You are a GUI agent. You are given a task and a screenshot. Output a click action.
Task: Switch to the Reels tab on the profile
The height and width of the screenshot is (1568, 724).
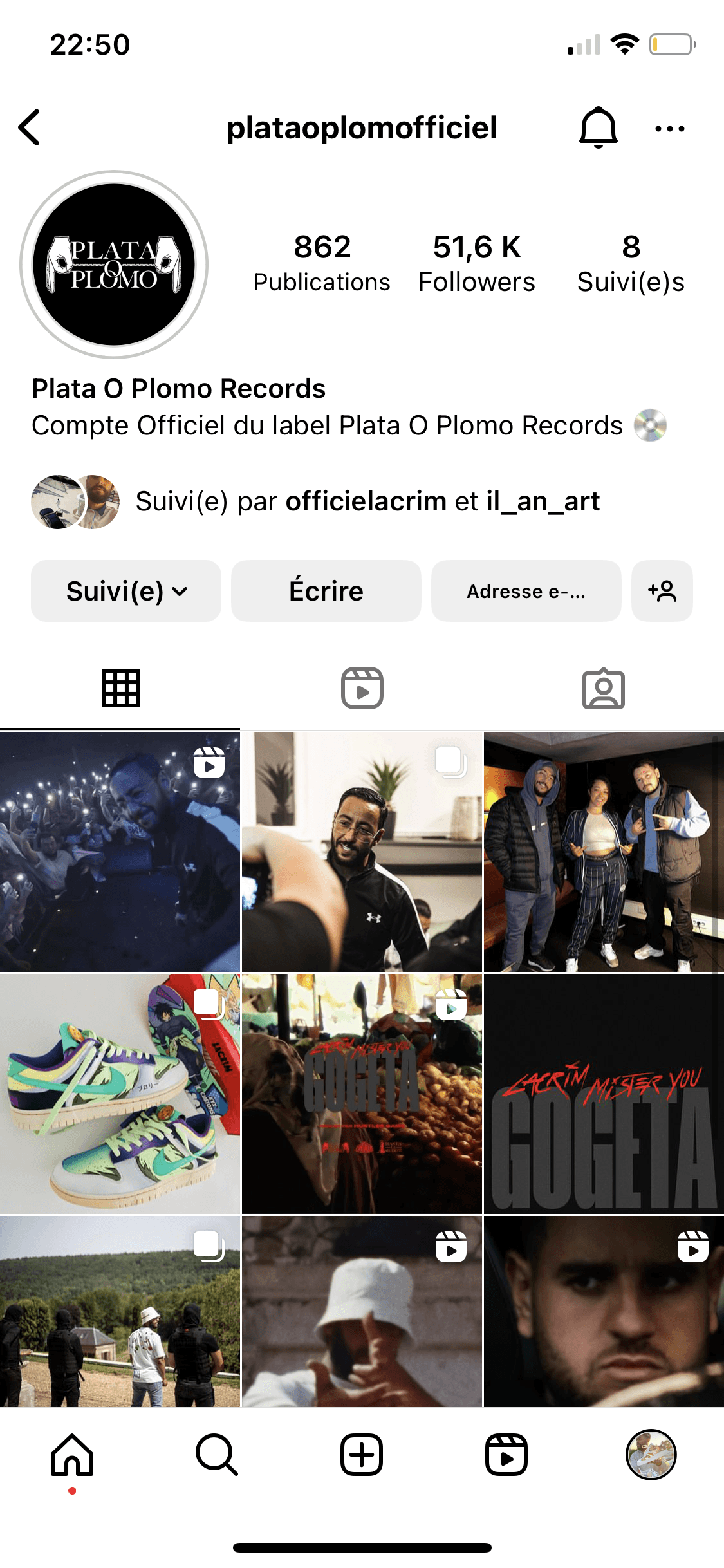362,688
